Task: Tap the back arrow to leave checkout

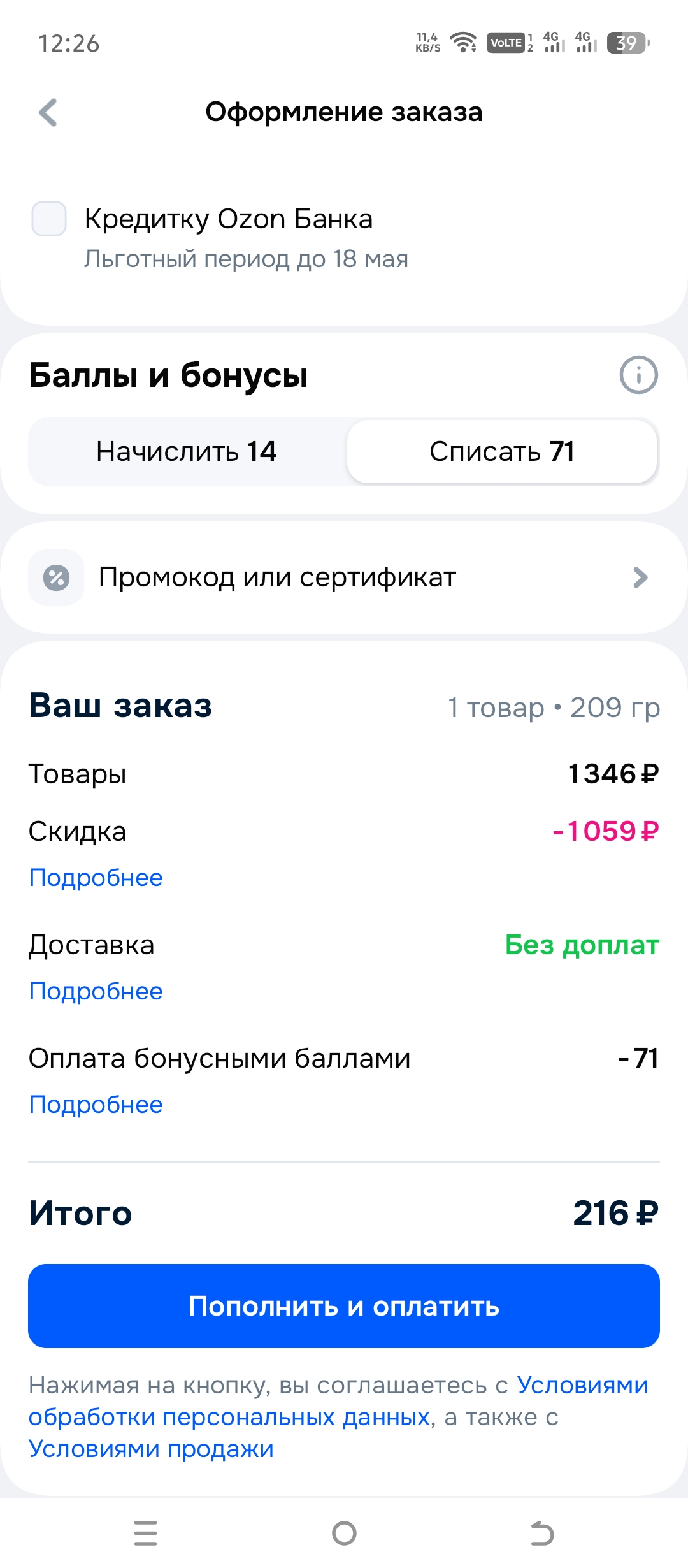Action: click(x=47, y=112)
